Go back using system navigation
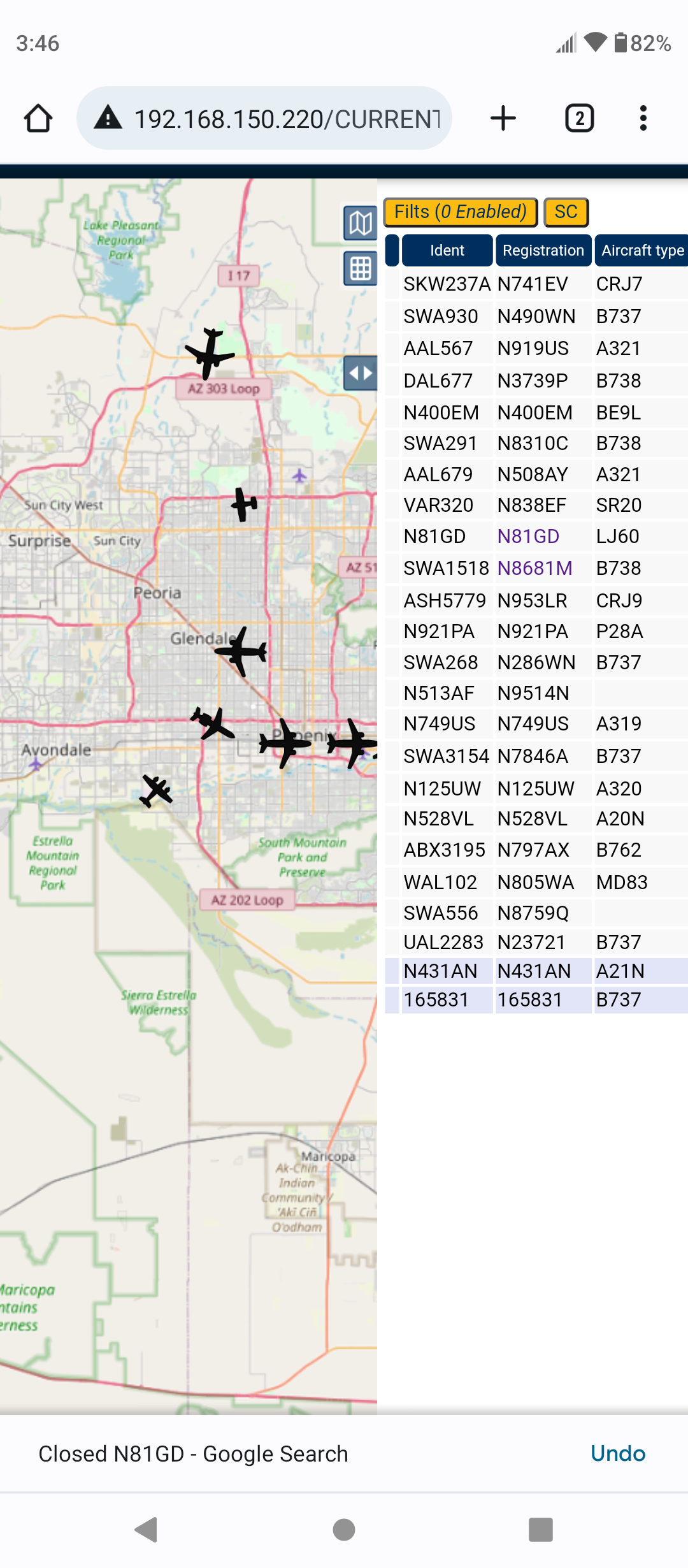Viewport: 688px width, 1568px height. [147, 1529]
